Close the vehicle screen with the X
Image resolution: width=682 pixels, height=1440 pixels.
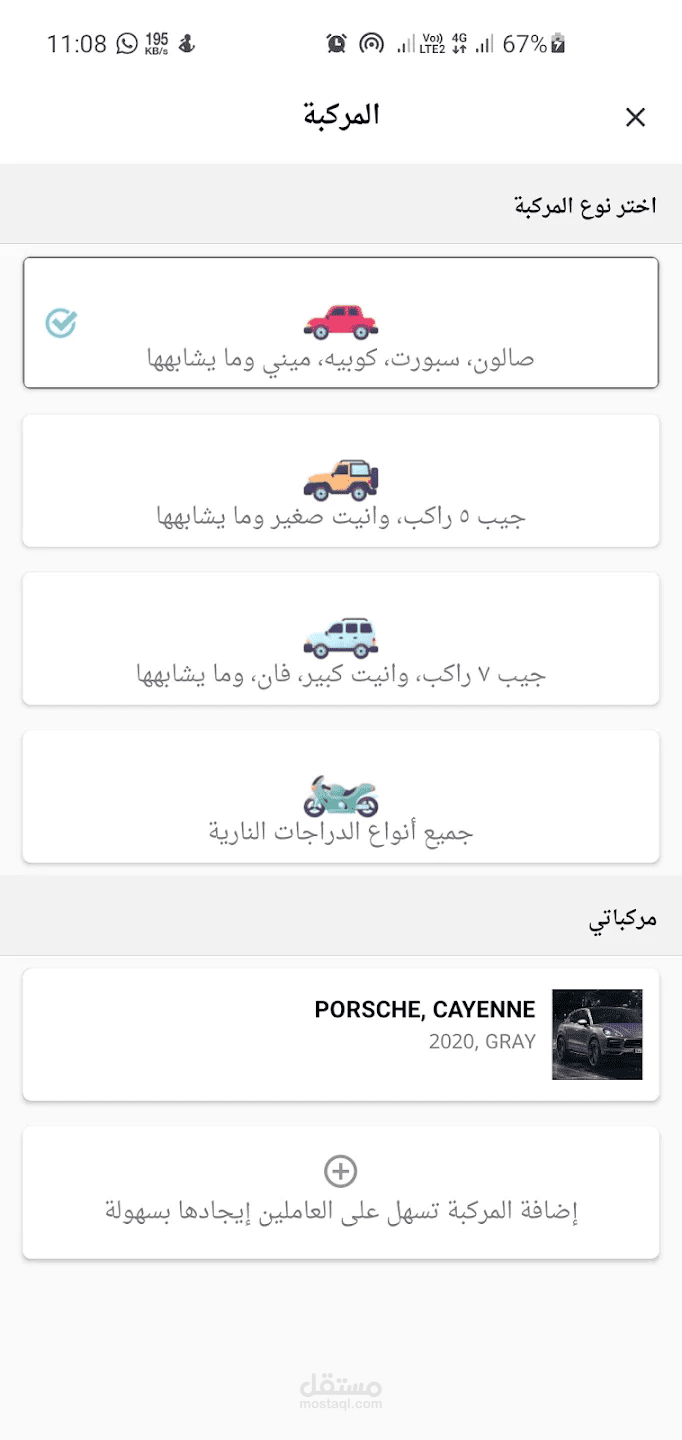click(x=635, y=118)
